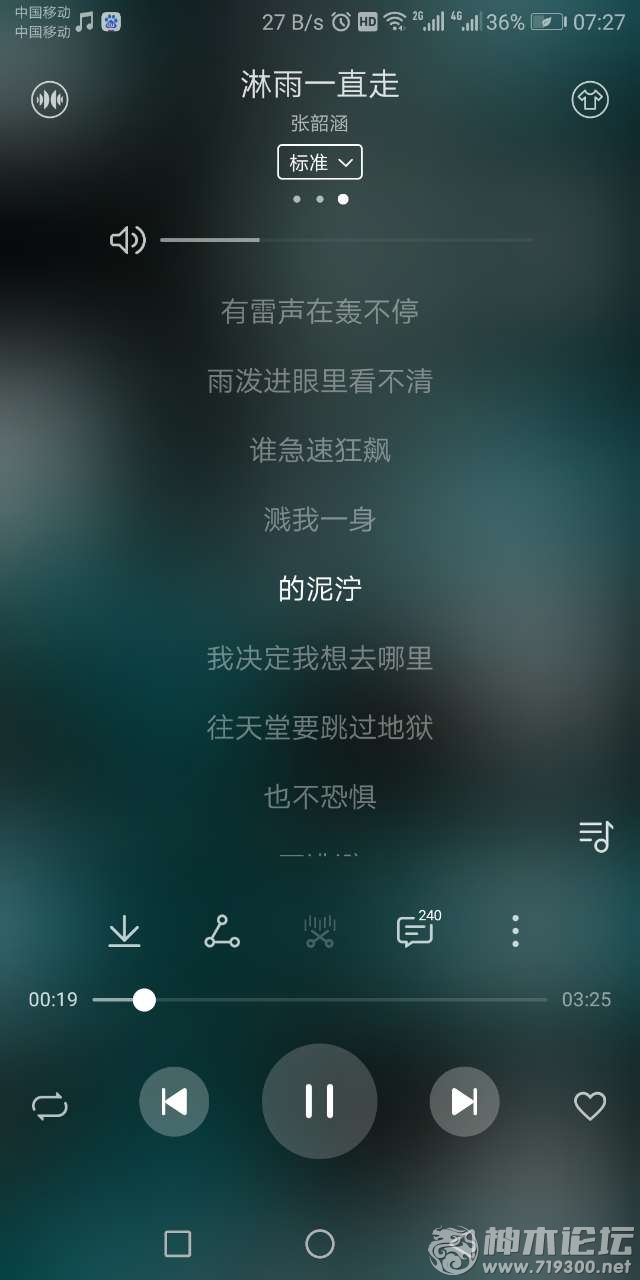Open the sound effects icon
Viewport: 640px width, 1280px height.
tap(50, 99)
